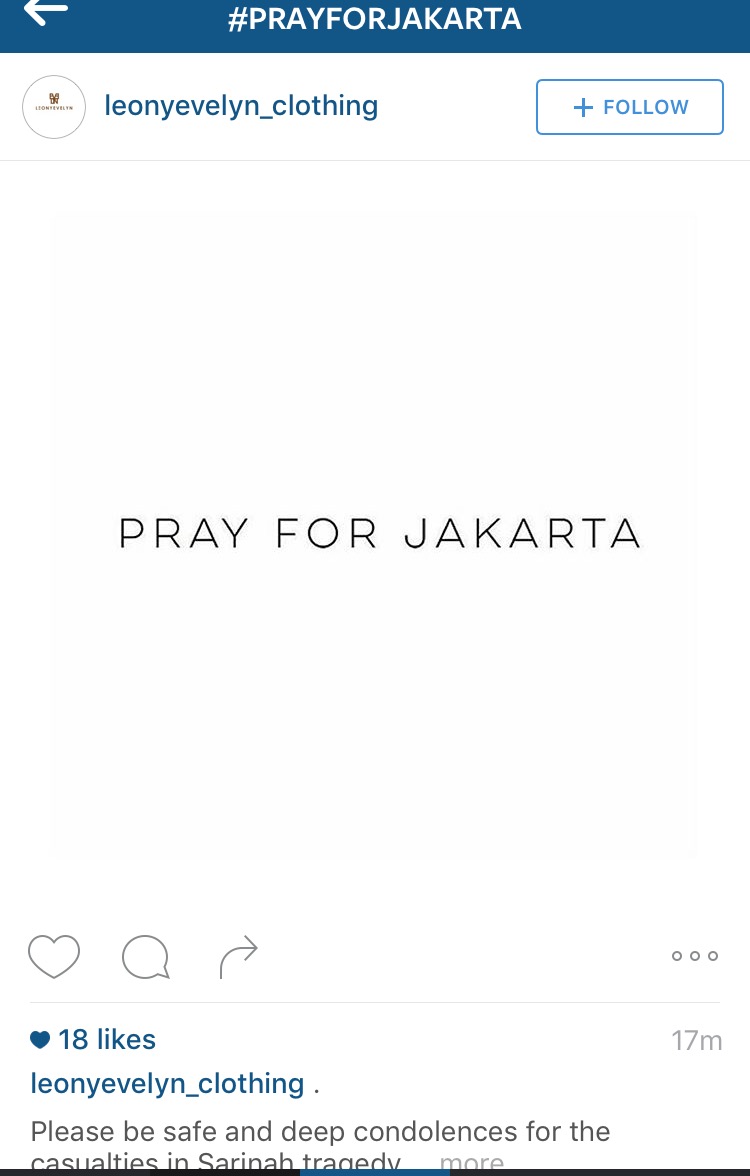Open the Pray for Jakarta post image

[375, 535]
